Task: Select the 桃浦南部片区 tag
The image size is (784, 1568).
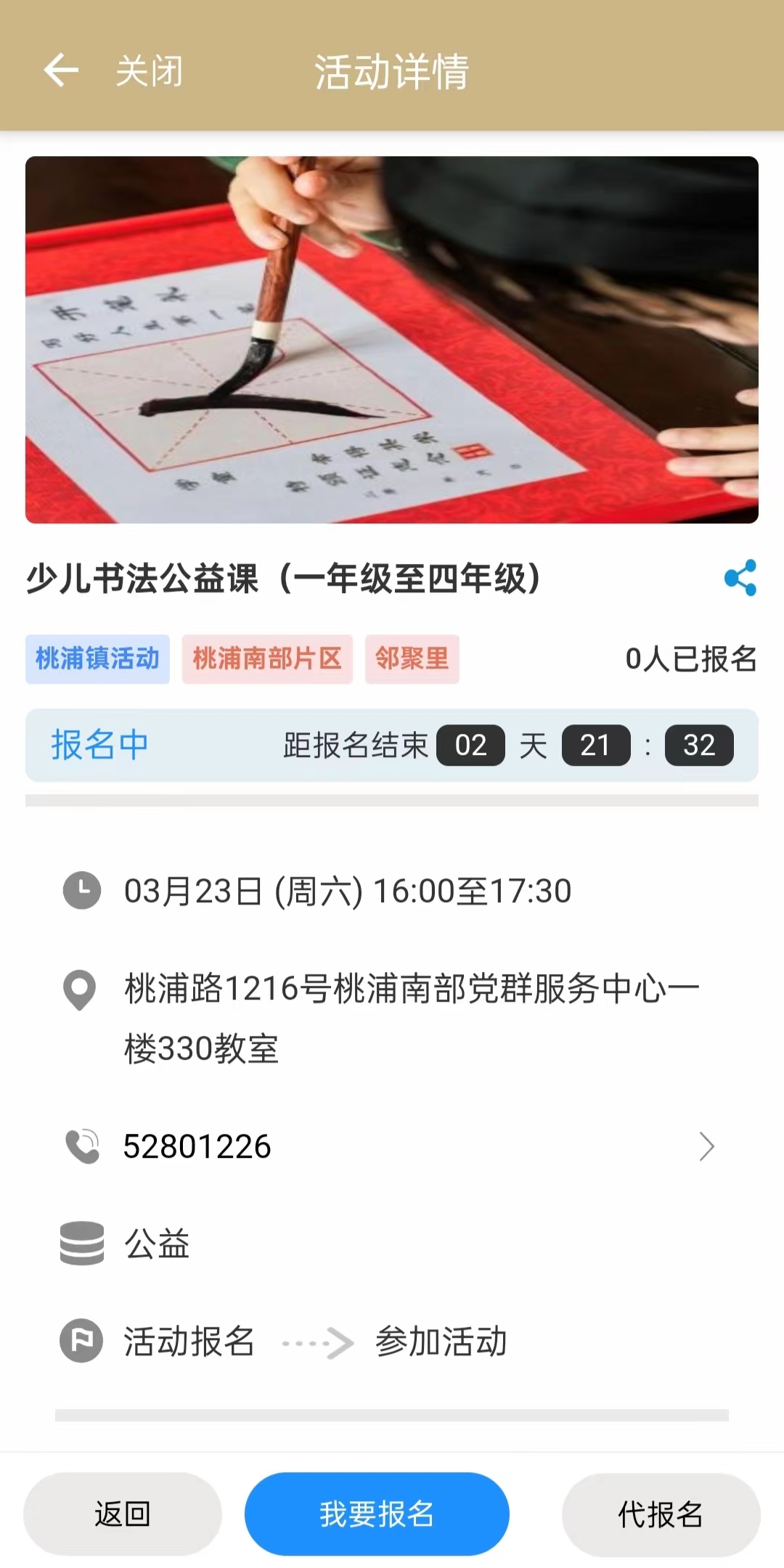Action: point(267,659)
